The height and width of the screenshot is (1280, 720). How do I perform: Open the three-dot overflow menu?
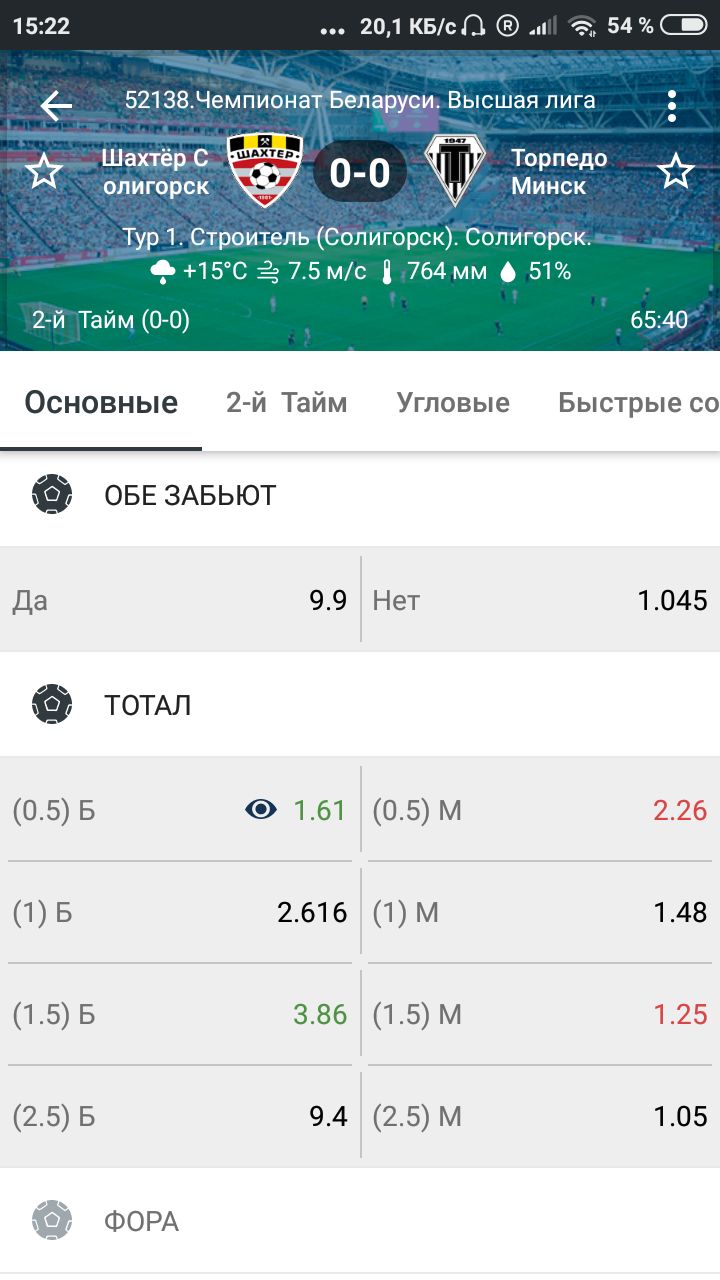coord(672,105)
